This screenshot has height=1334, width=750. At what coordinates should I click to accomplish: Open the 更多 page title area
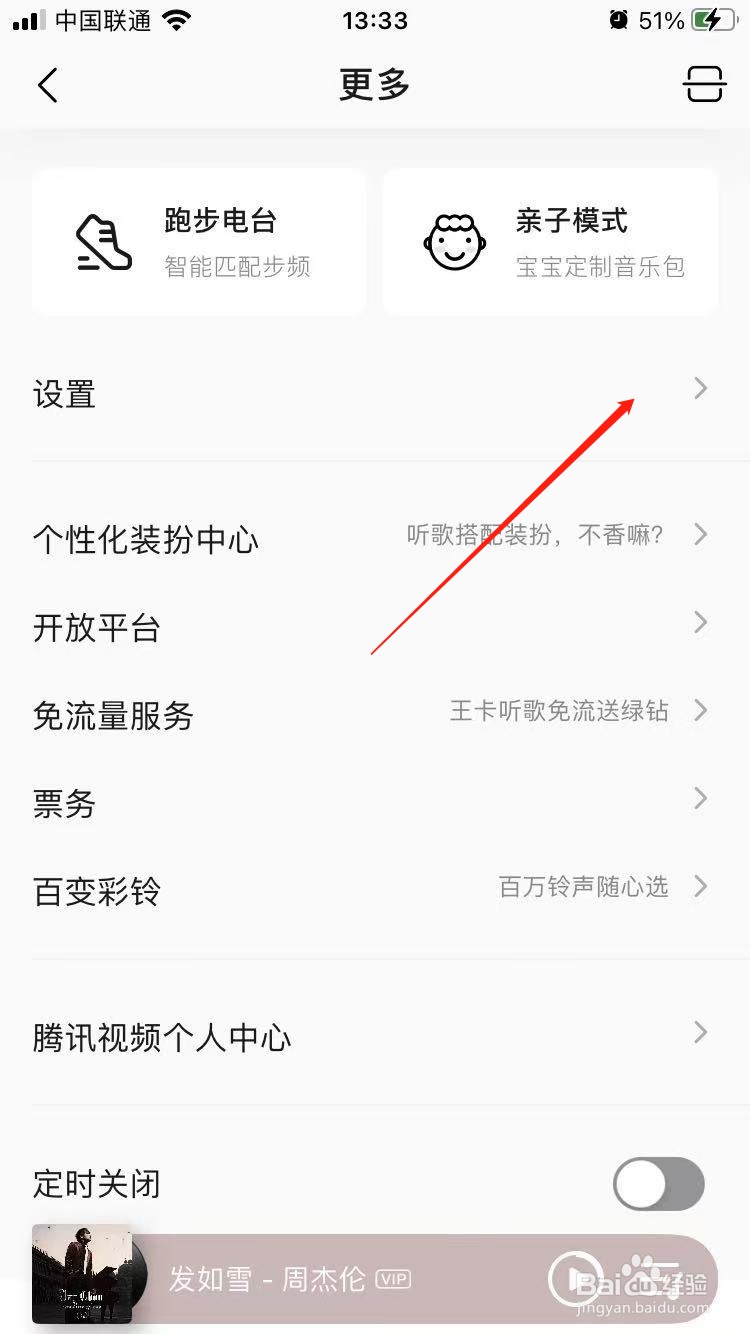pyautogui.click(x=374, y=85)
